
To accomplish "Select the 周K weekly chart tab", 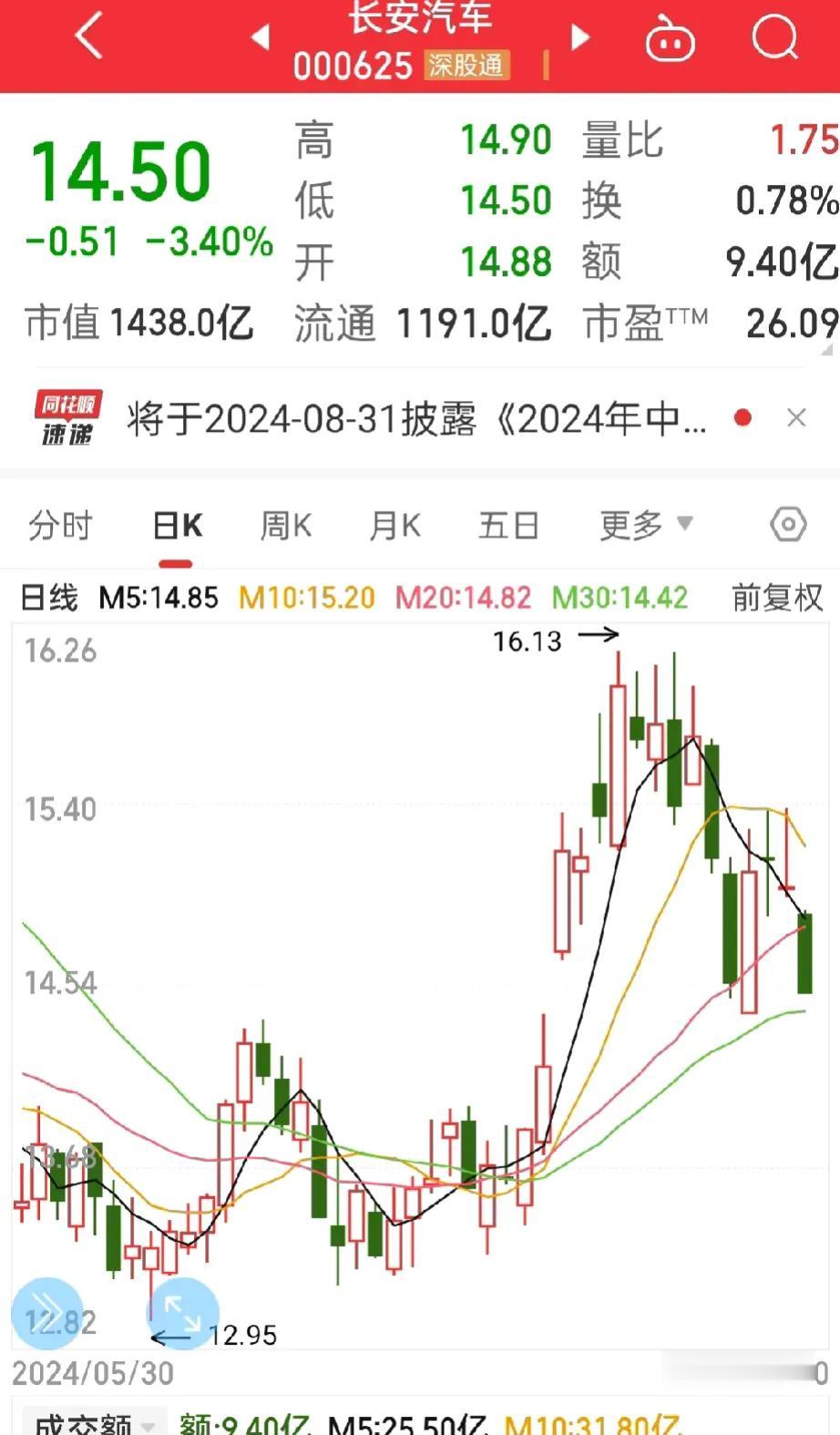I will 285,525.
